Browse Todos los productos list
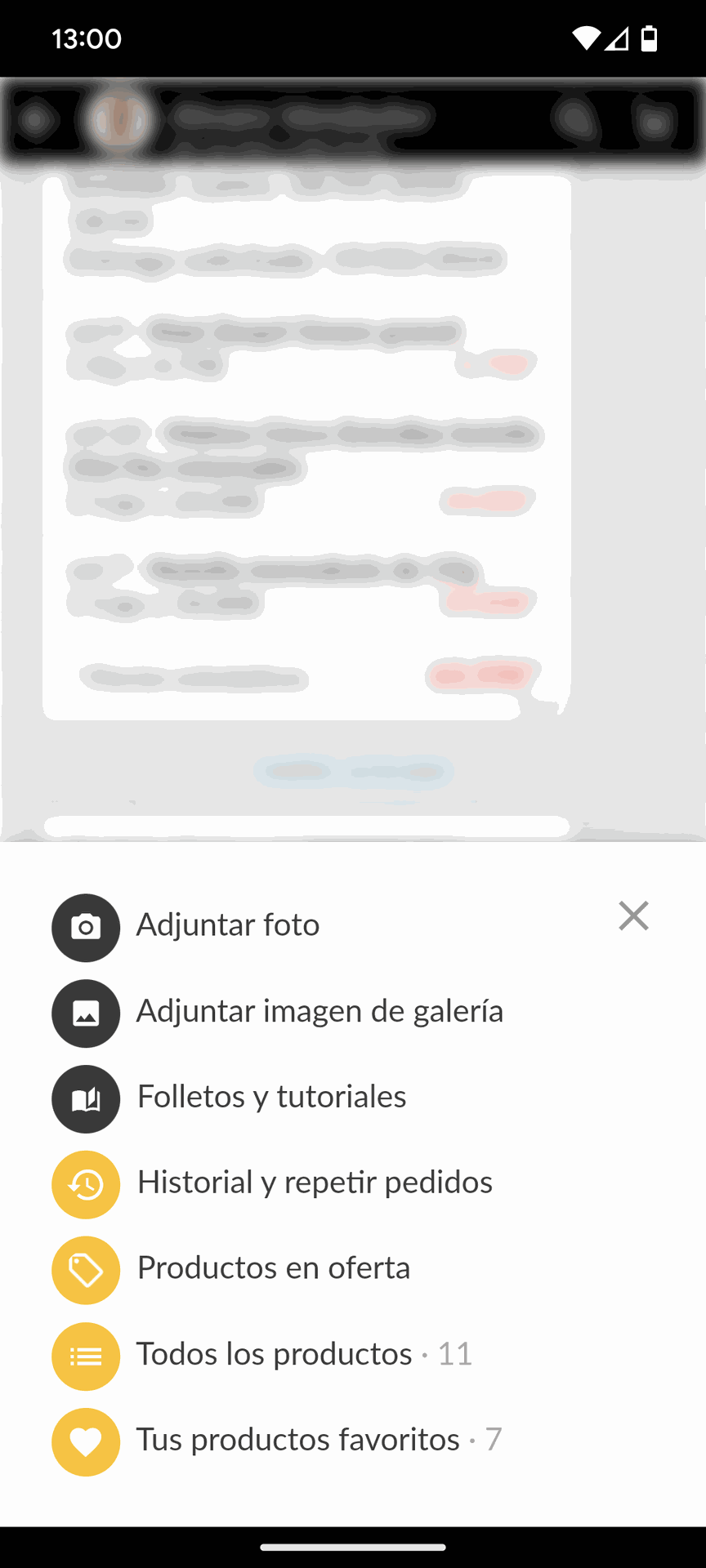The image size is (706, 1568). [x=275, y=1355]
